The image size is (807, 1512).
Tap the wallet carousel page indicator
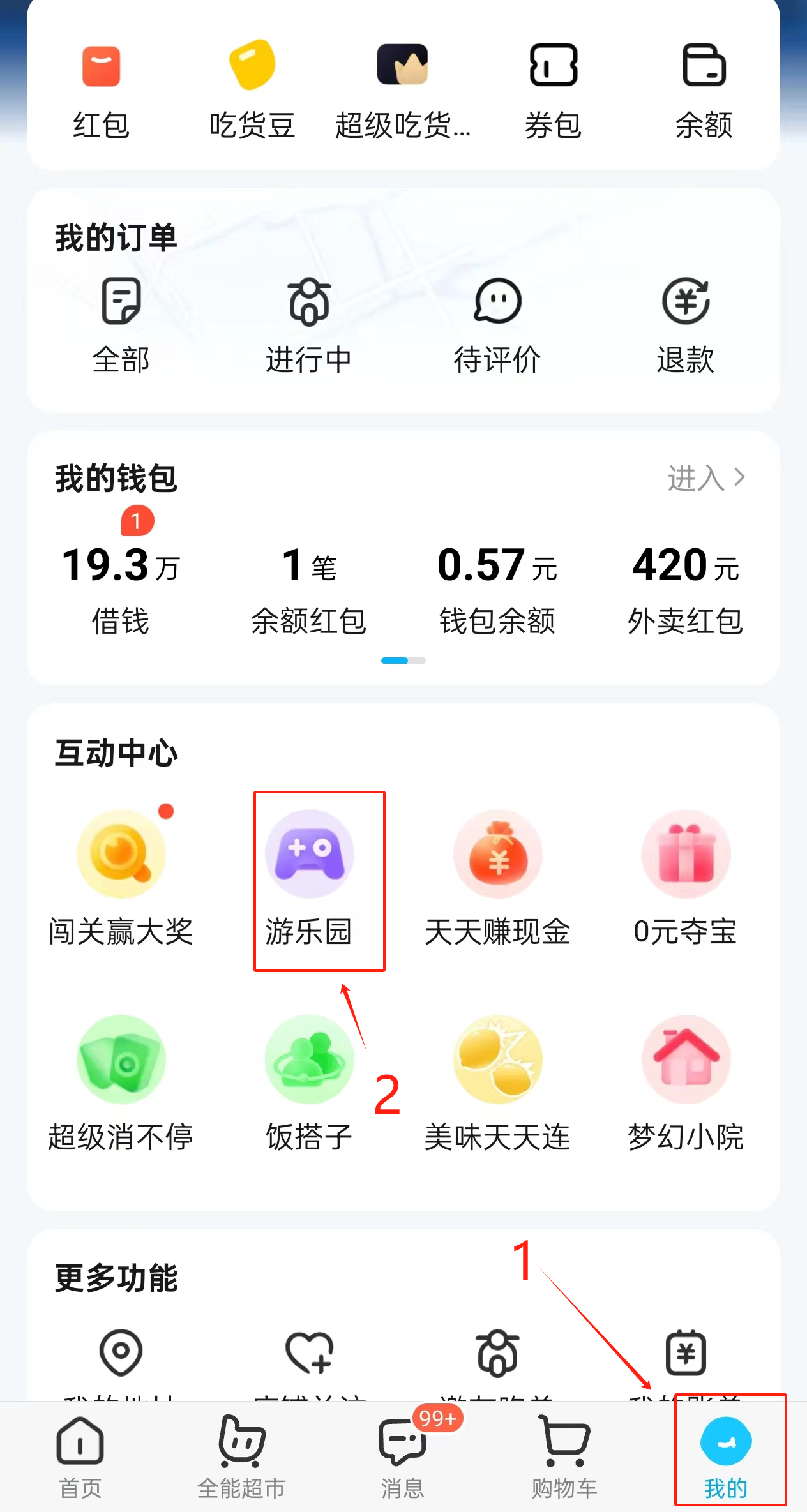403,662
